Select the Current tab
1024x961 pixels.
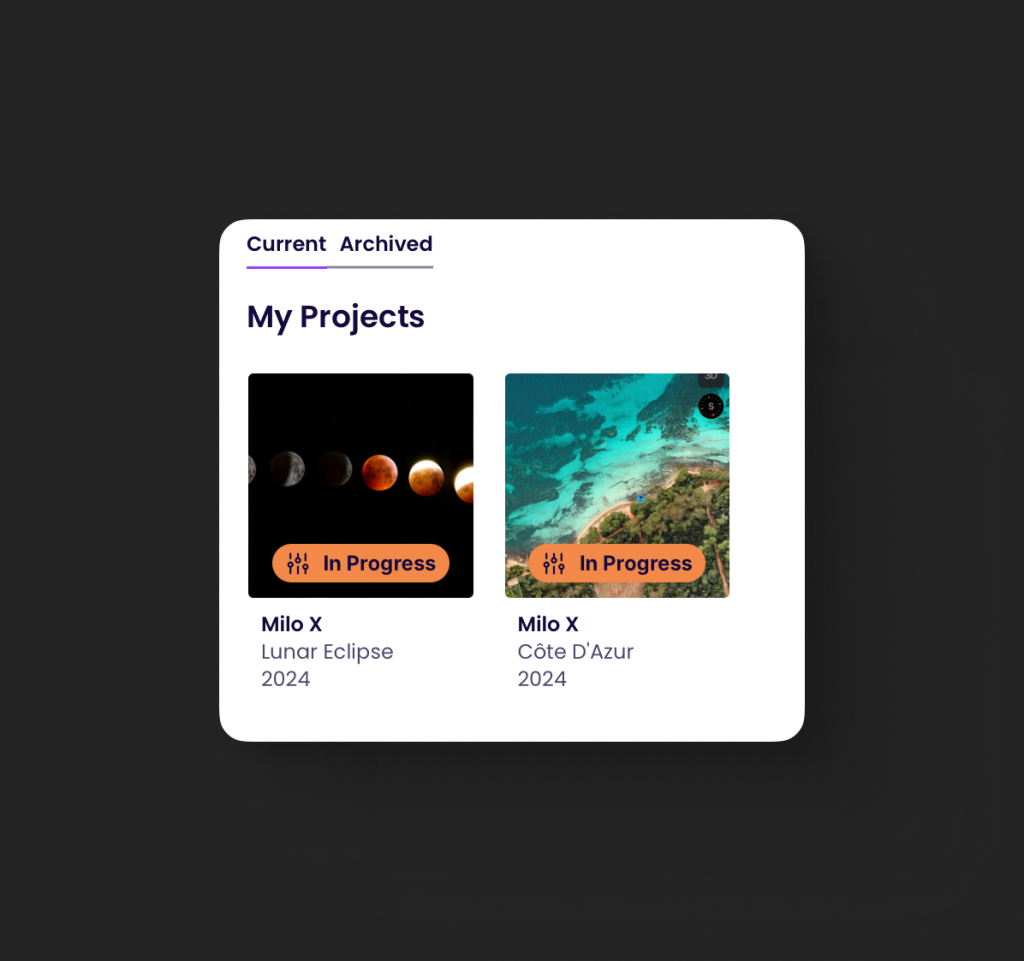pos(286,244)
